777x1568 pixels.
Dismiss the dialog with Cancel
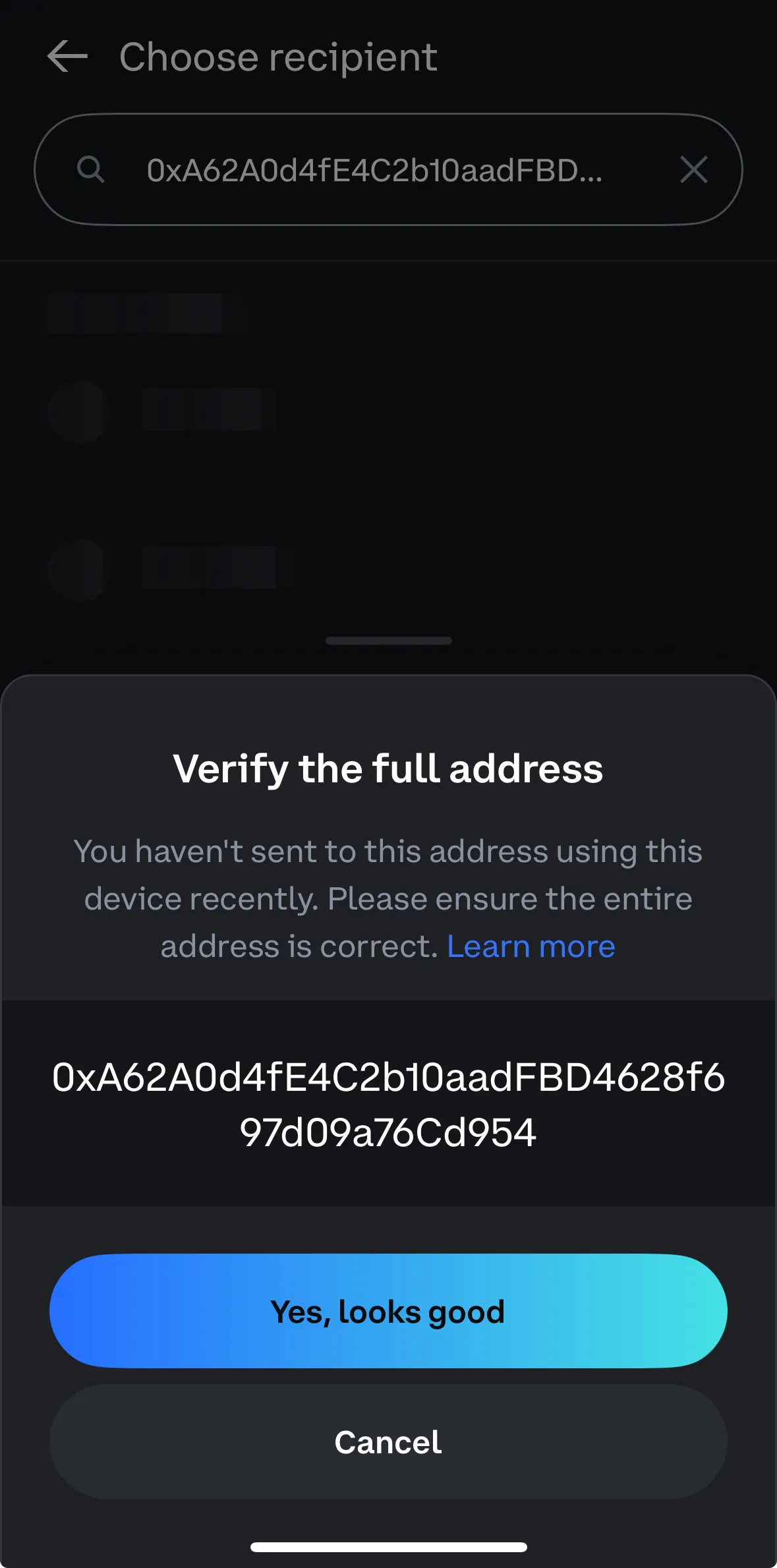pos(388,1441)
